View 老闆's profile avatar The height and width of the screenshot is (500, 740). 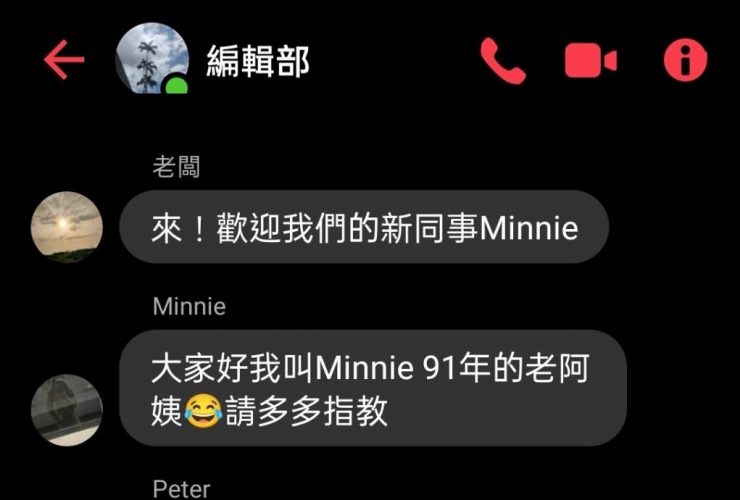67,227
